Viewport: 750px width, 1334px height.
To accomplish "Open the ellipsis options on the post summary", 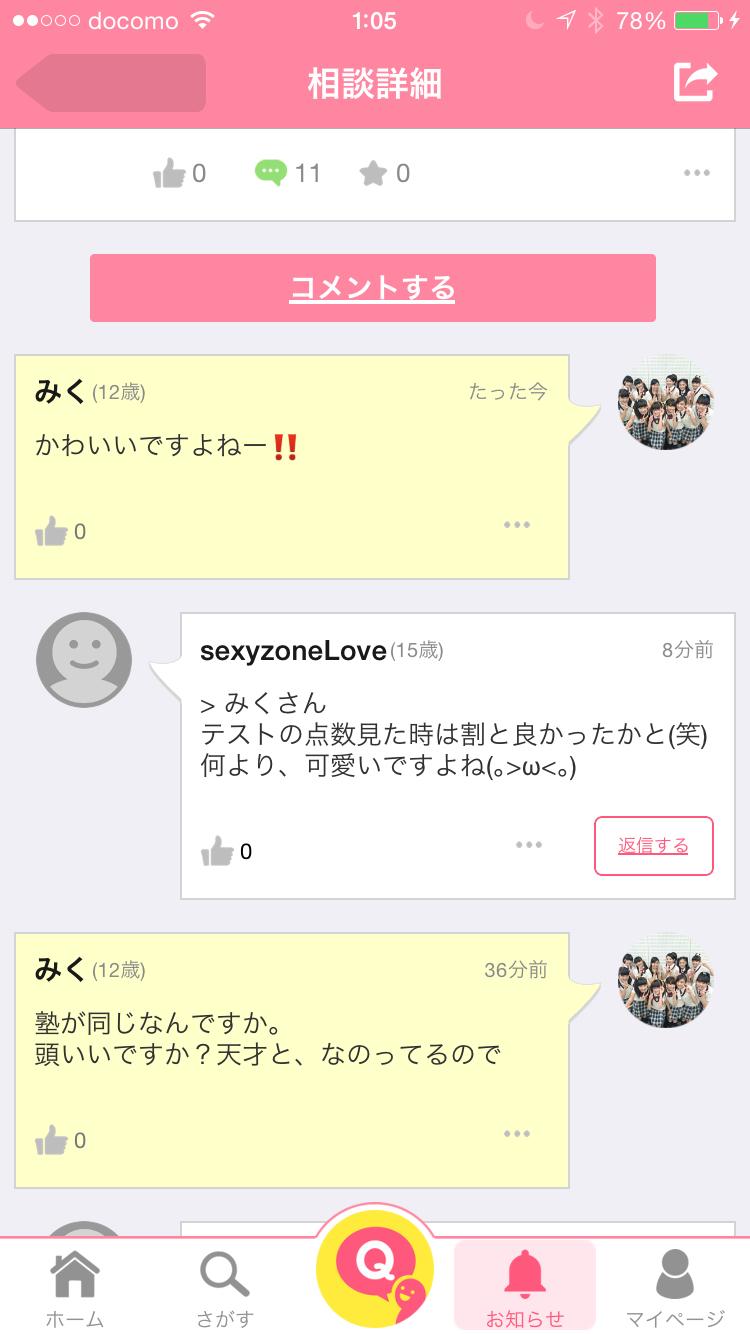I will coord(697,172).
